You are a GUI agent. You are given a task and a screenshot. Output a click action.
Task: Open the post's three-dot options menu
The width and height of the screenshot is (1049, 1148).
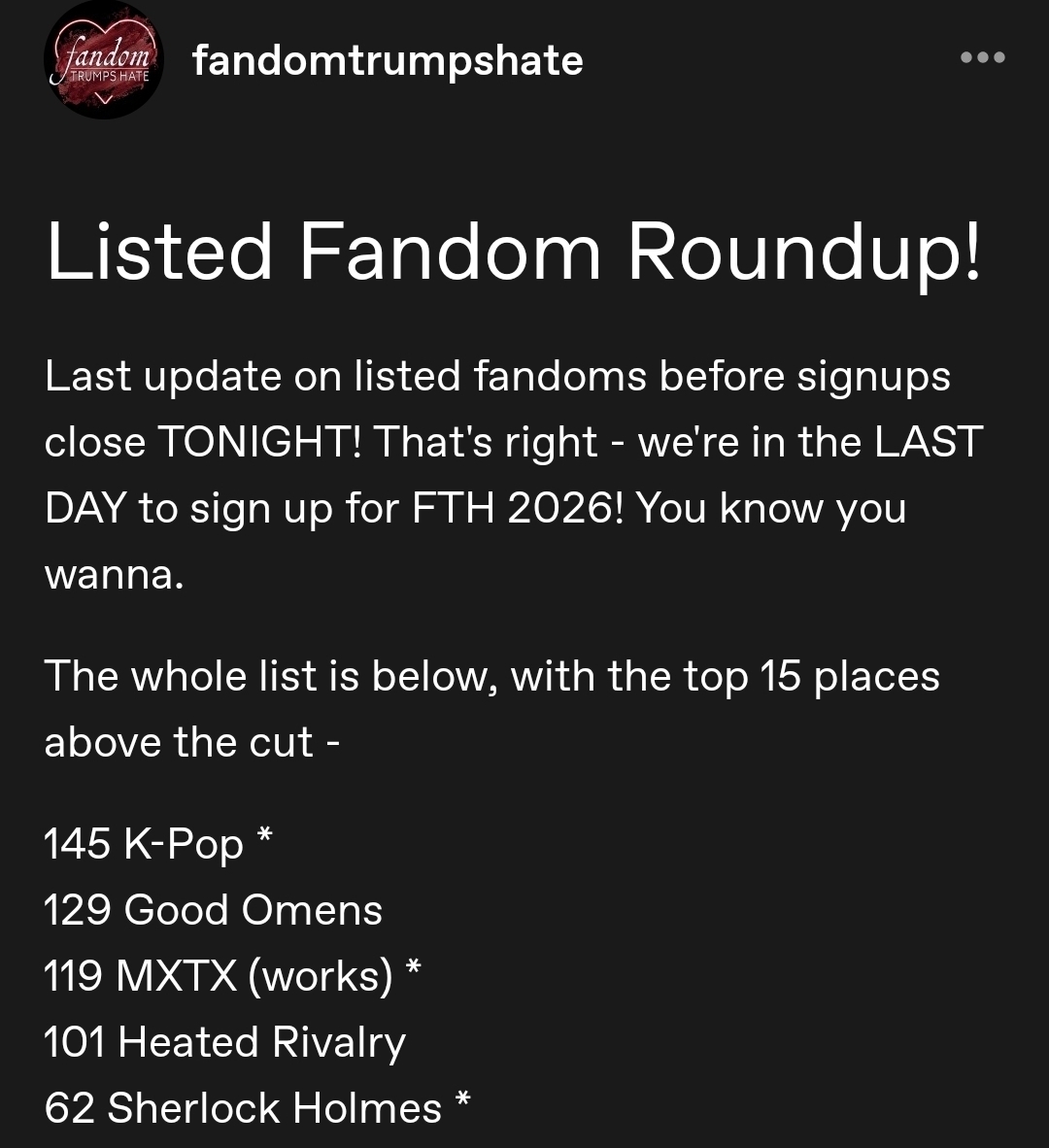(x=982, y=58)
